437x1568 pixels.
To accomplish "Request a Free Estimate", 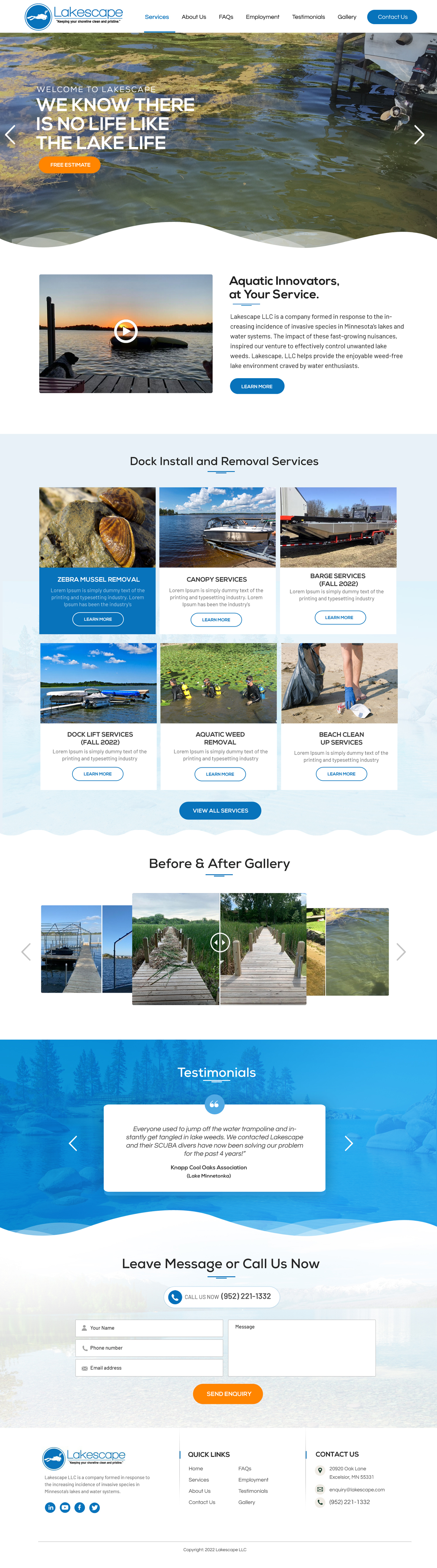I will pos(70,165).
